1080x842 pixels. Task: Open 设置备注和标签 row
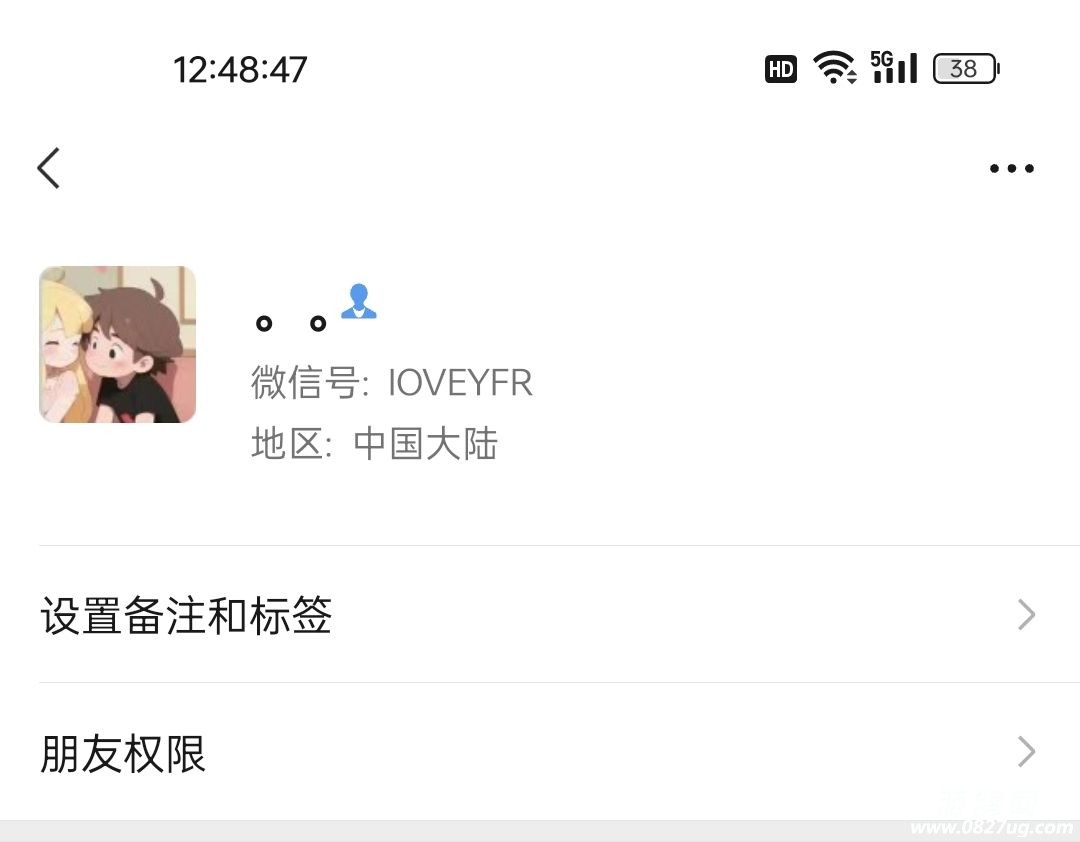(x=540, y=615)
